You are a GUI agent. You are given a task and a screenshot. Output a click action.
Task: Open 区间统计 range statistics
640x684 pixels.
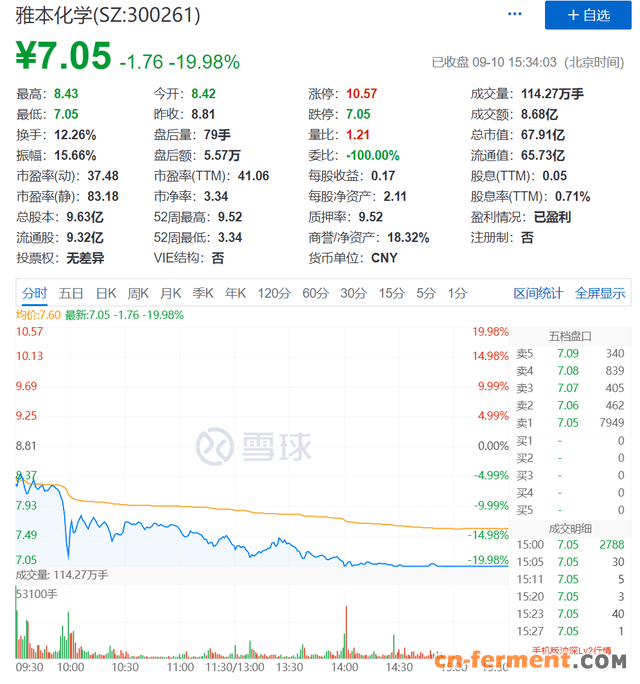(538, 293)
